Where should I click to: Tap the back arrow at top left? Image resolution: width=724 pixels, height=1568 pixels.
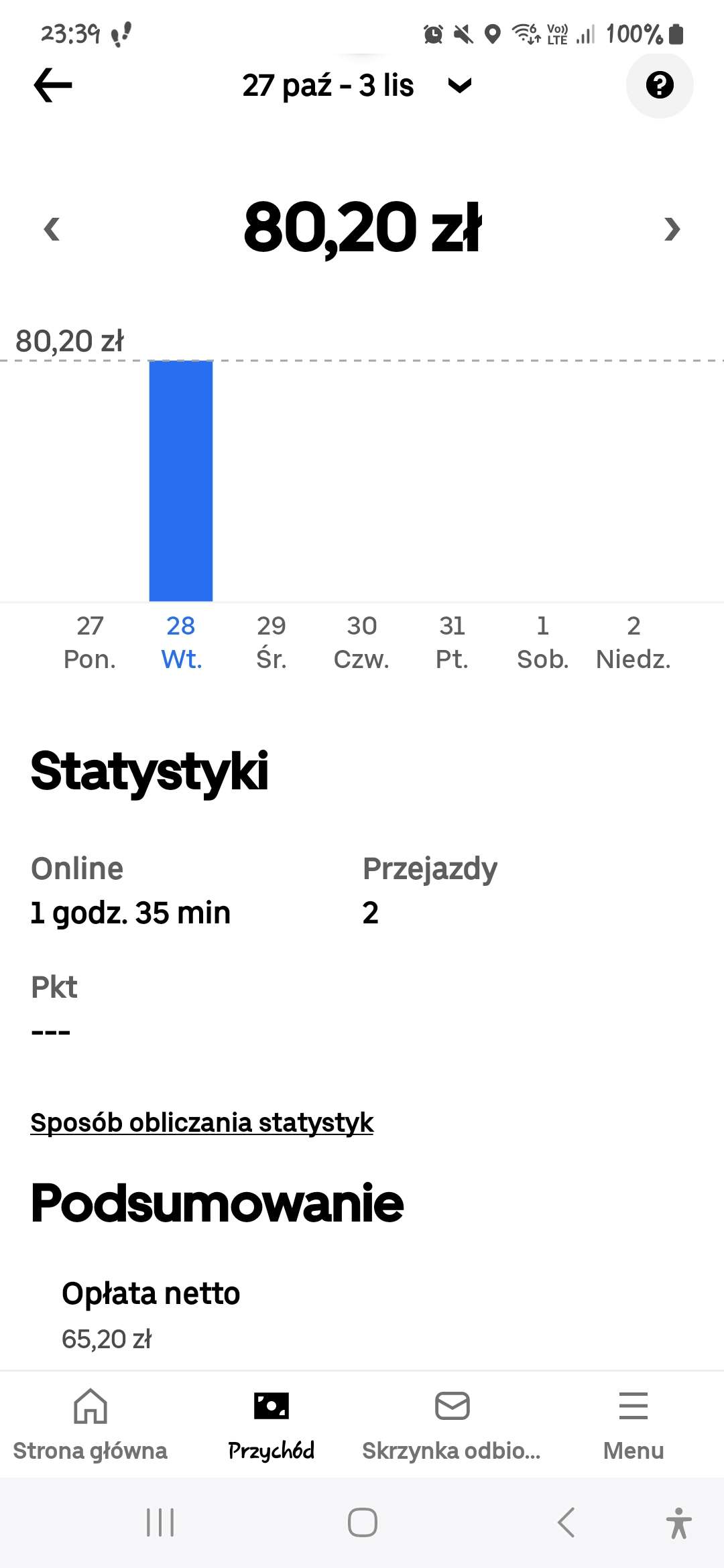point(54,85)
